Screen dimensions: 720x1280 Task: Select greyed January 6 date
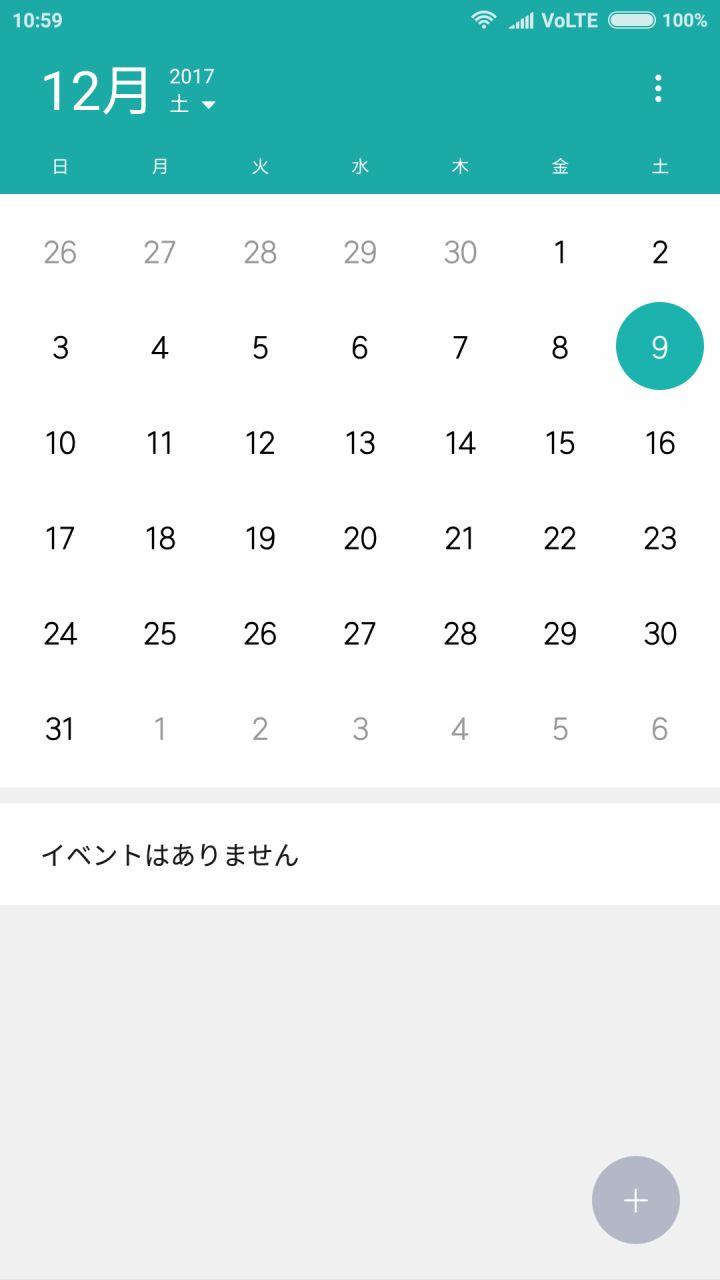tap(659, 729)
